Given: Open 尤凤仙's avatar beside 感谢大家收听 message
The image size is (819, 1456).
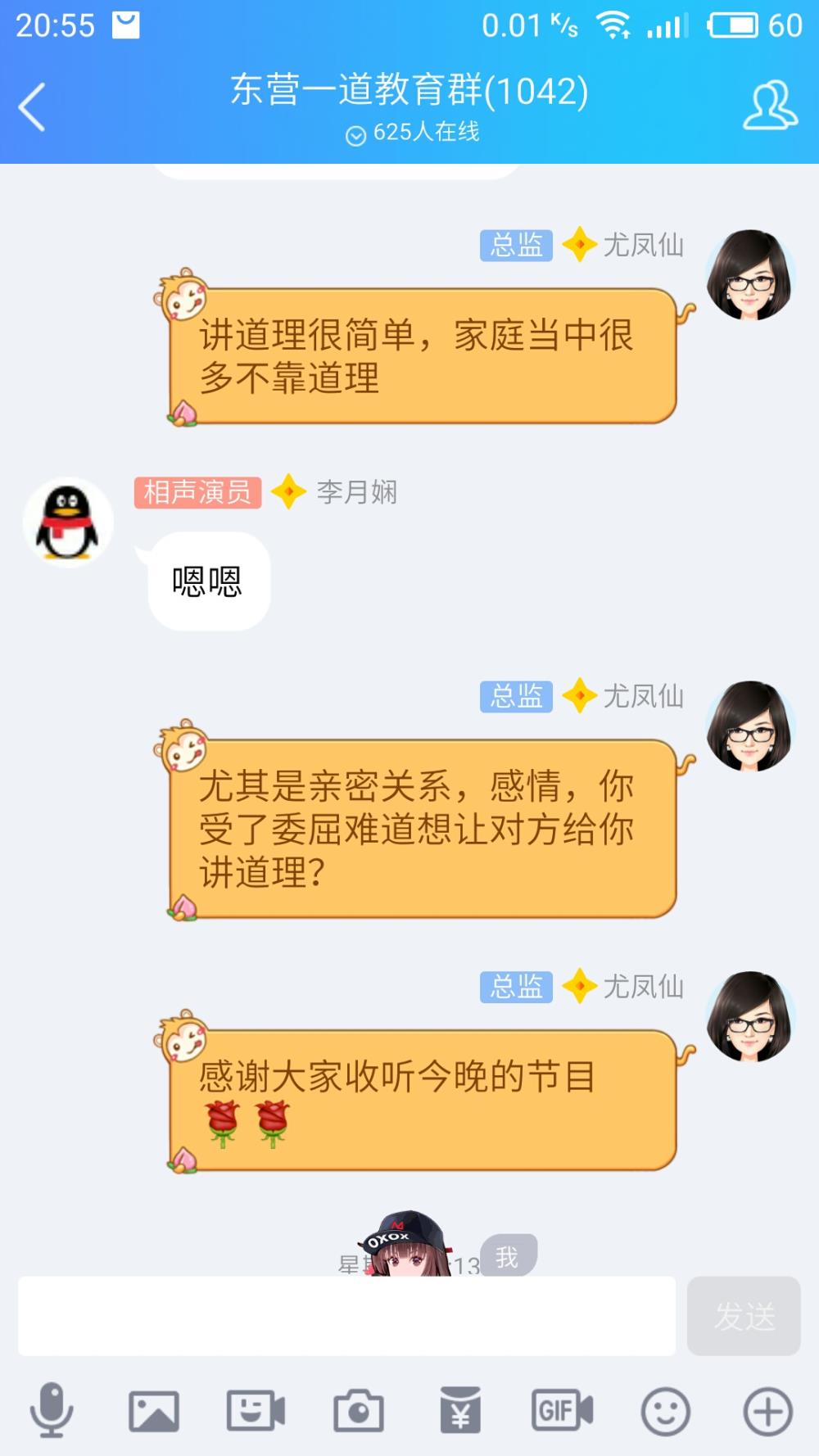Looking at the screenshot, I should pos(750,1016).
